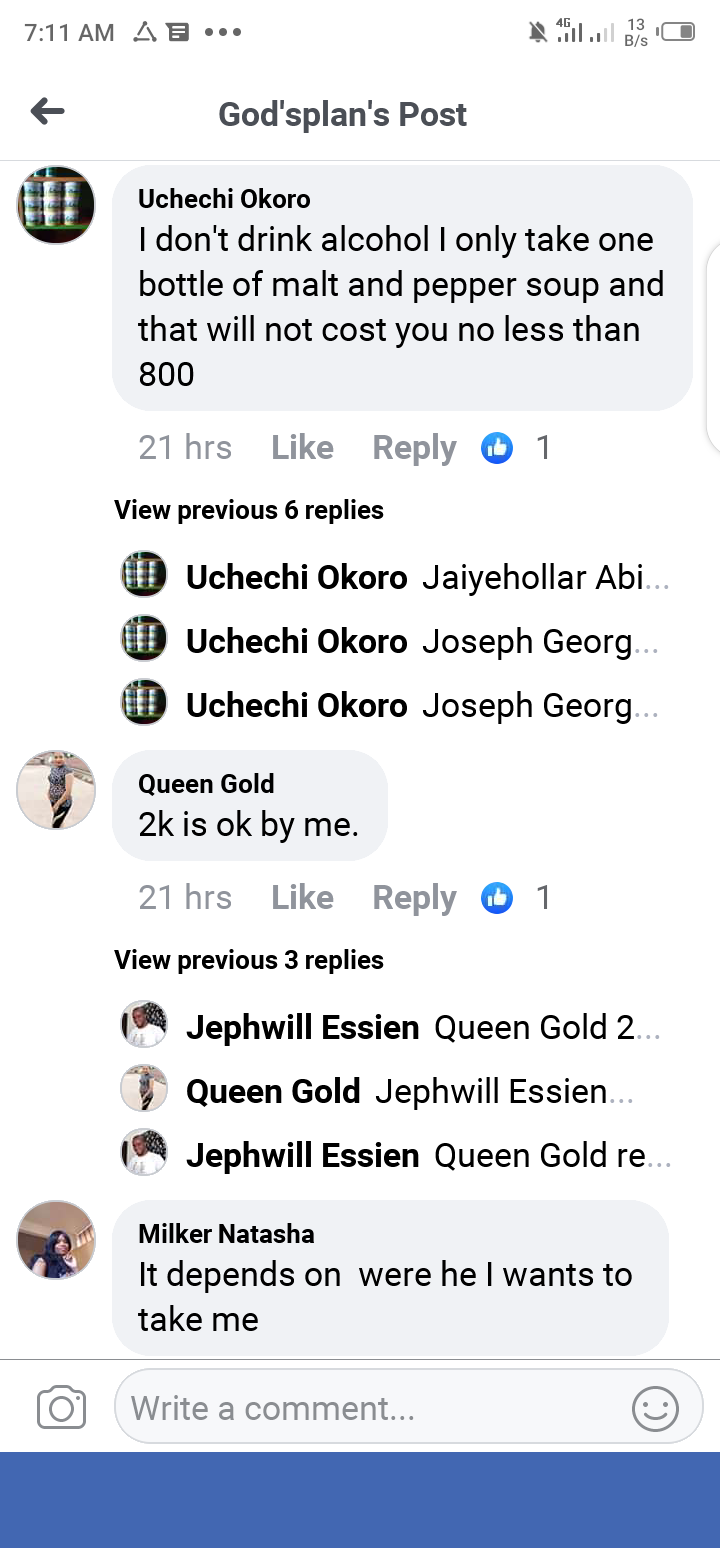Open the emoji picker
Image resolution: width=720 pixels, height=1548 pixels.
coord(655,1409)
